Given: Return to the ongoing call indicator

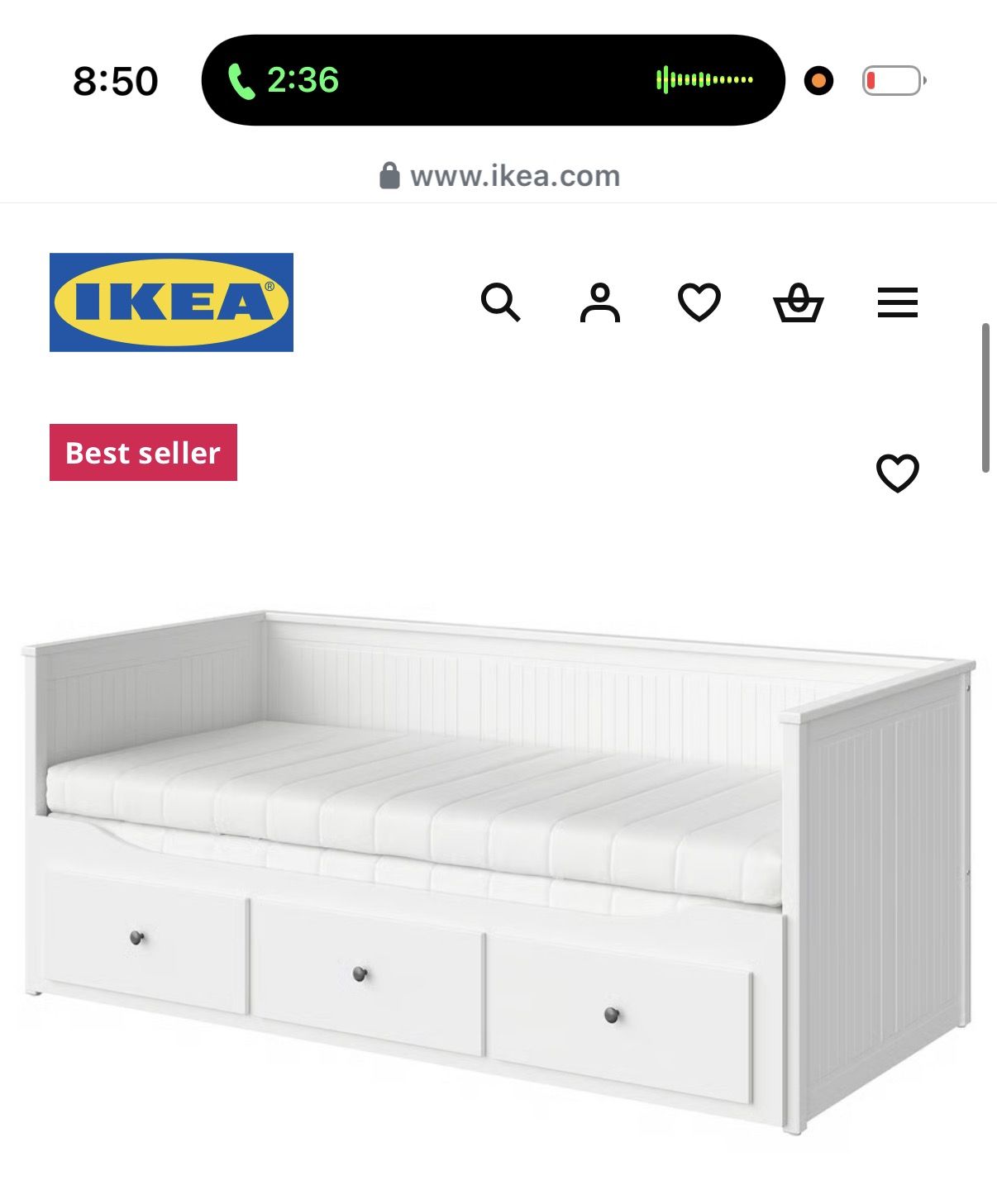Looking at the screenshot, I should coord(493,80).
